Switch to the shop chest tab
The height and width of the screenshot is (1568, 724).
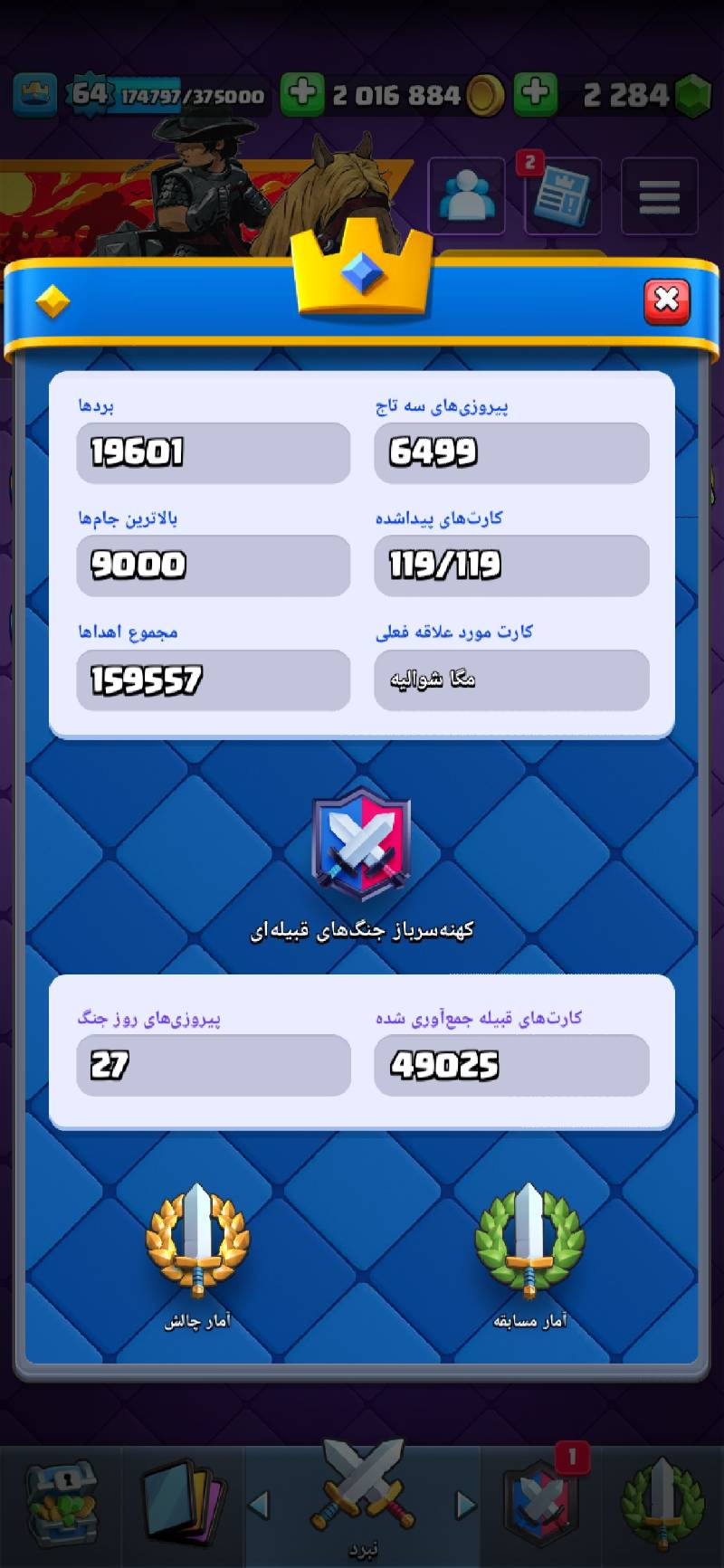[x=62, y=1505]
